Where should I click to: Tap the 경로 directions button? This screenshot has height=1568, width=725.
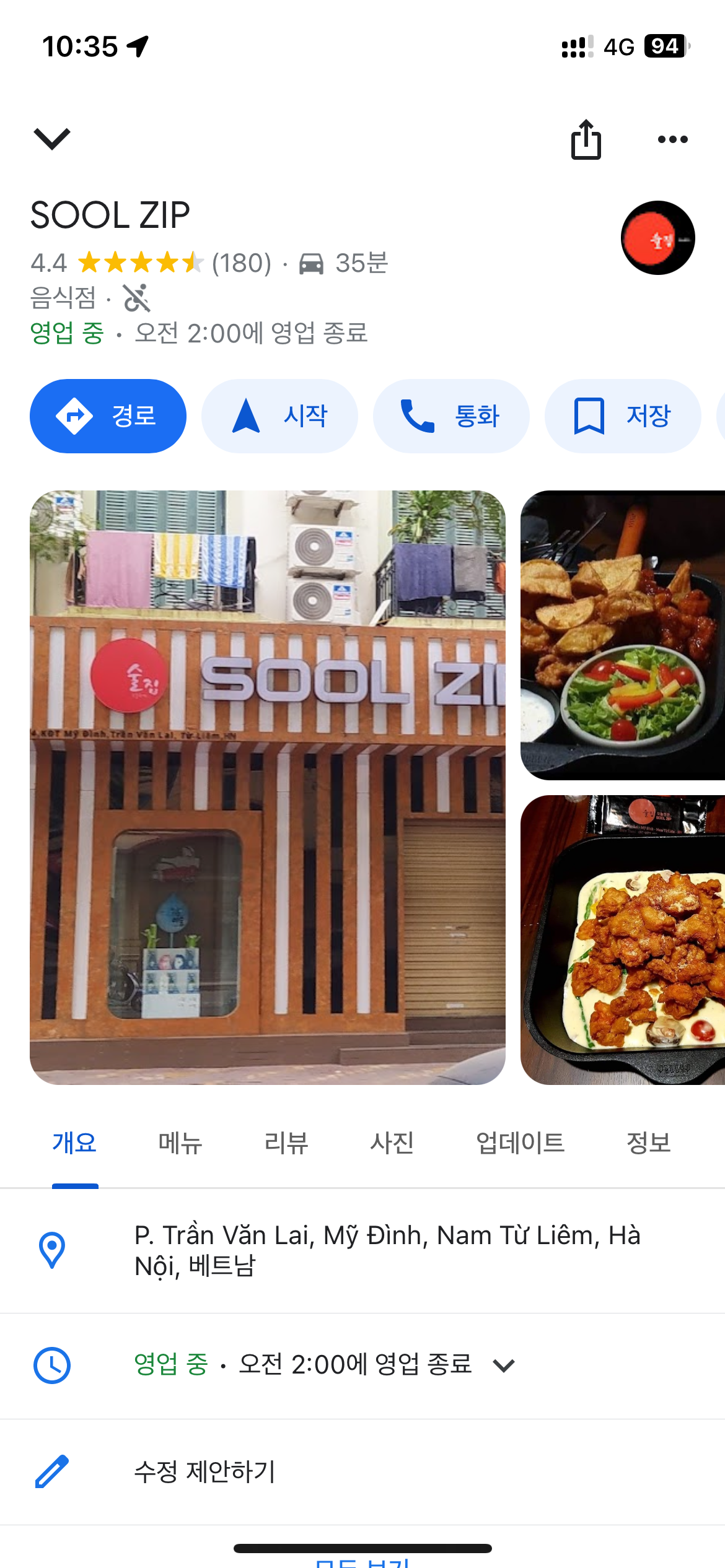(x=108, y=416)
